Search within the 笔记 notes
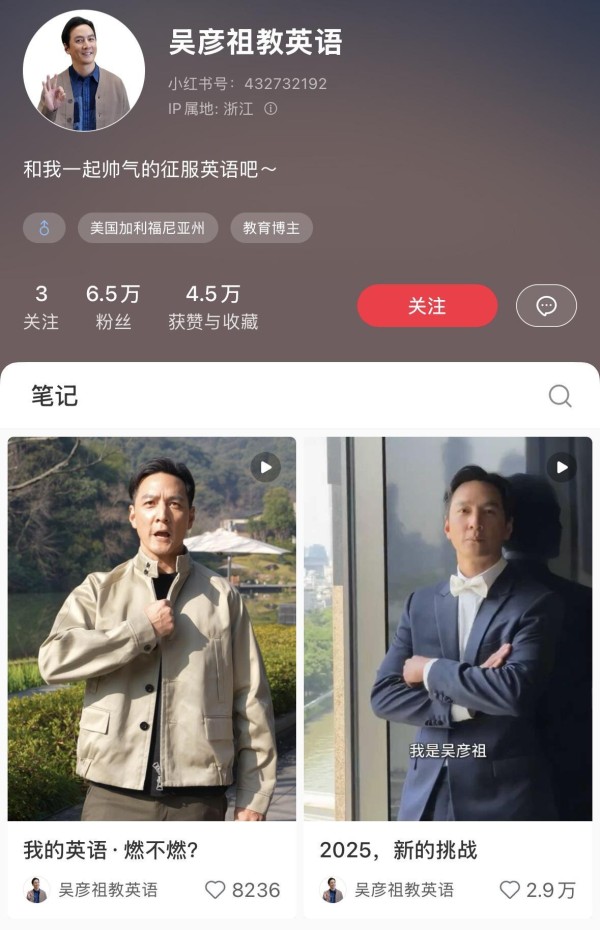The width and height of the screenshot is (600, 930). [560, 396]
